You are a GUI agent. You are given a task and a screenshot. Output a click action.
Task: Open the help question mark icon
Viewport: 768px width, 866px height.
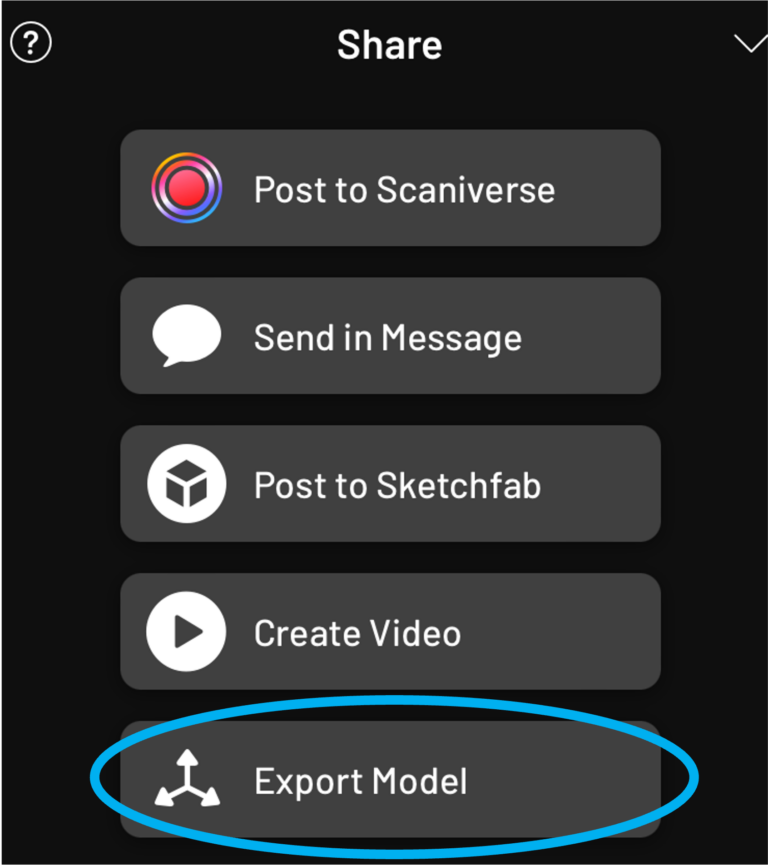(x=30, y=42)
